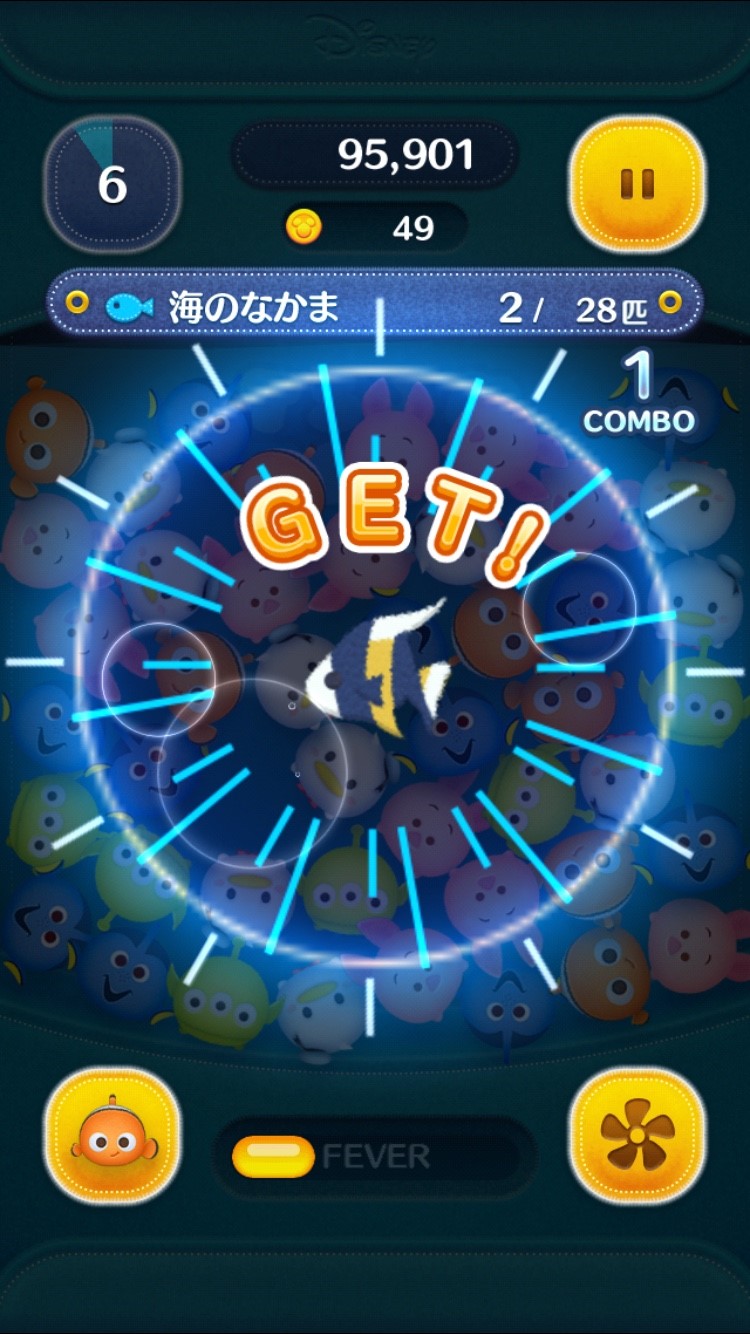Tap the fan shuffle button
The height and width of the screenshot is (1334, 750).
(637, 1135)
